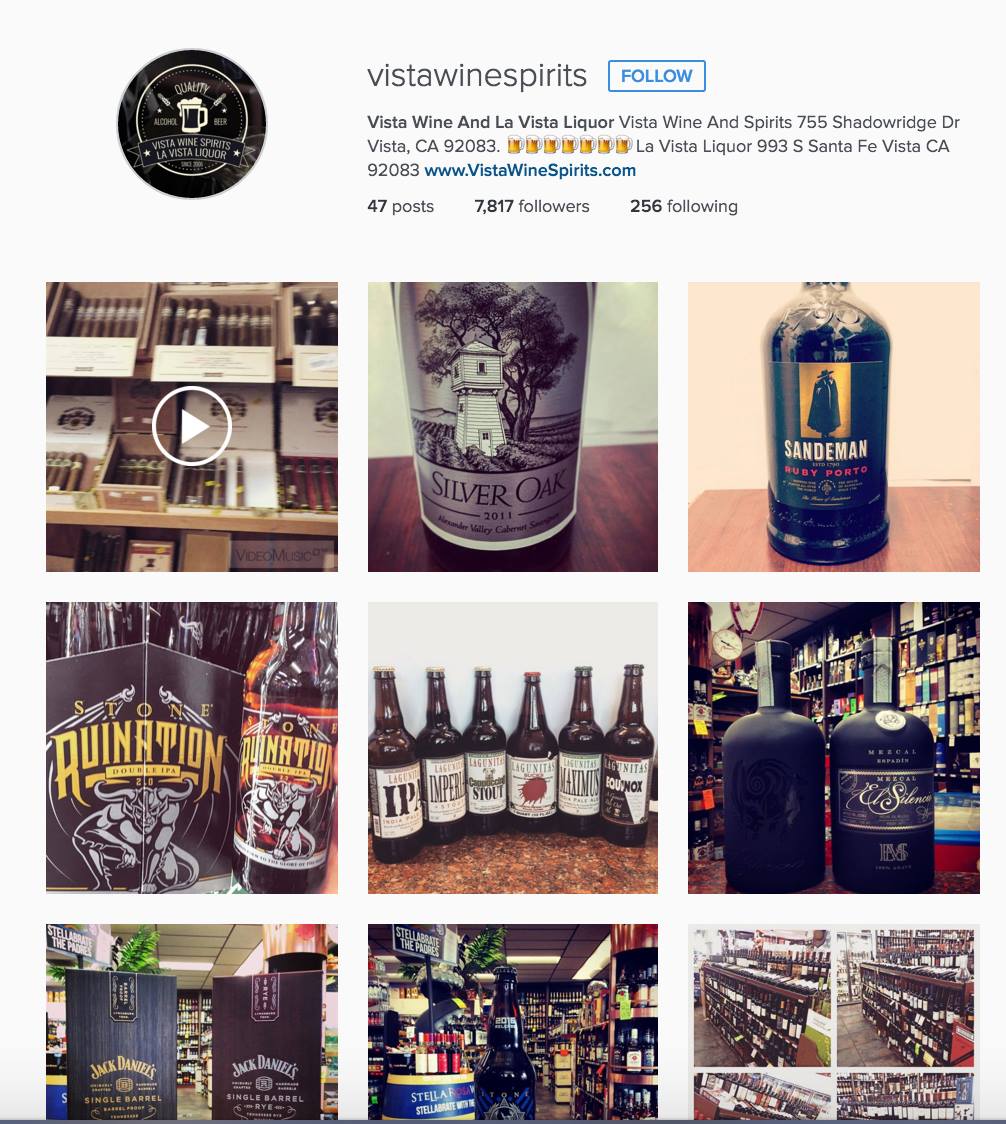Open the Silver Oak wine post
Screen dimensions: 1006x1124
[x=513, y=426]
